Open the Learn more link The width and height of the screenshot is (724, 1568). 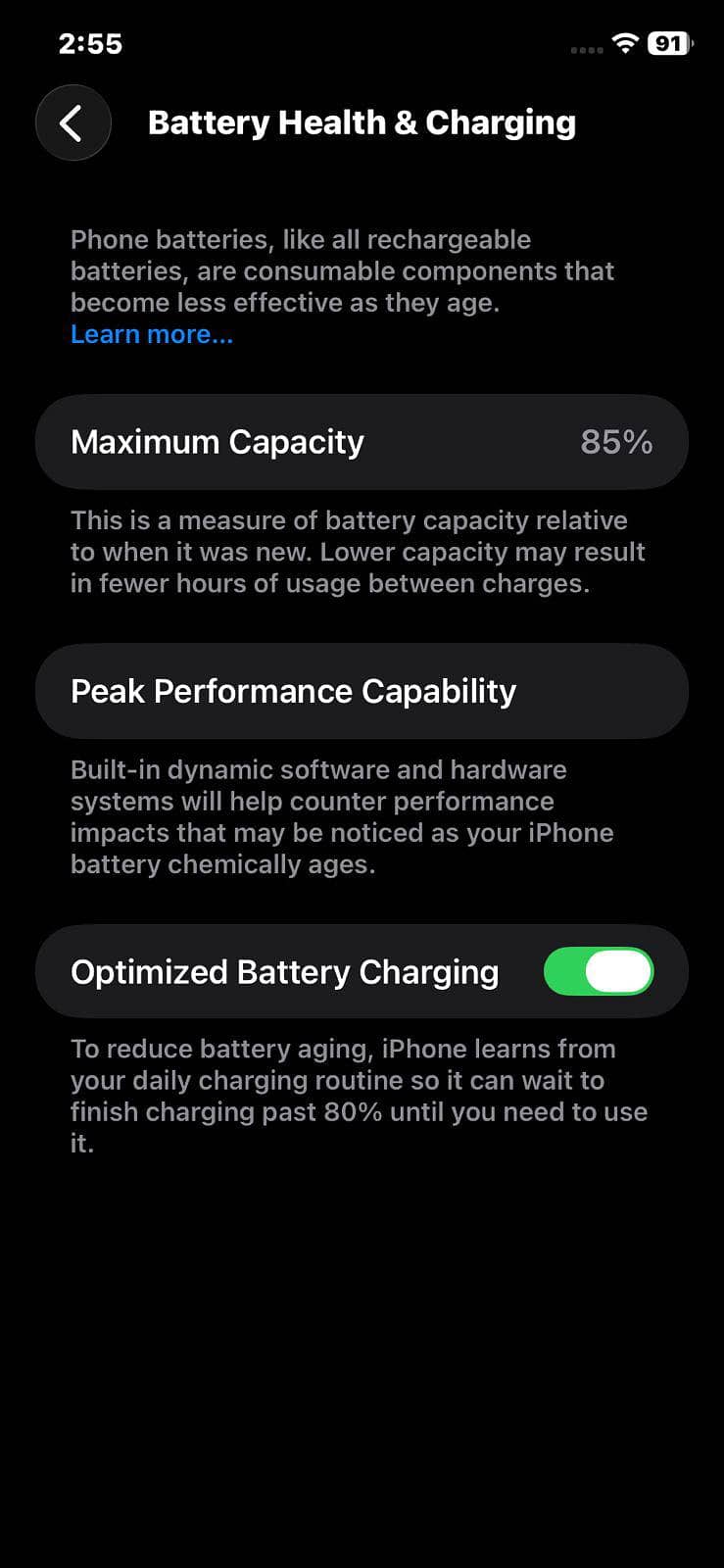(151, 334)
